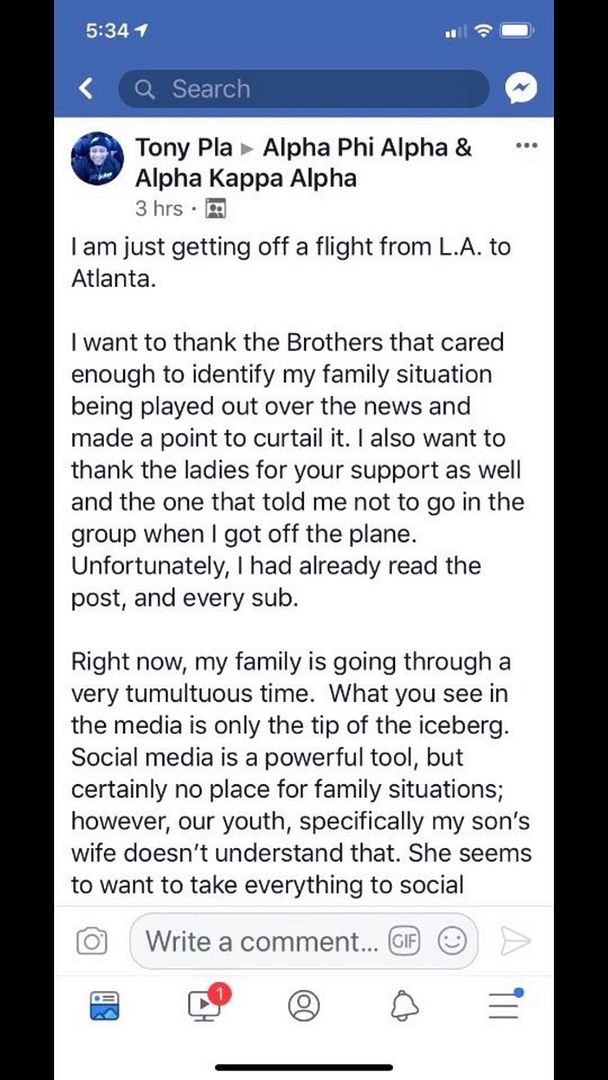Open the Alpha Phi Alpha & Alpha Kappa Alpha group
This screenshot has width=608, height=1080.
pyautogui.click(x=304, y=163)
